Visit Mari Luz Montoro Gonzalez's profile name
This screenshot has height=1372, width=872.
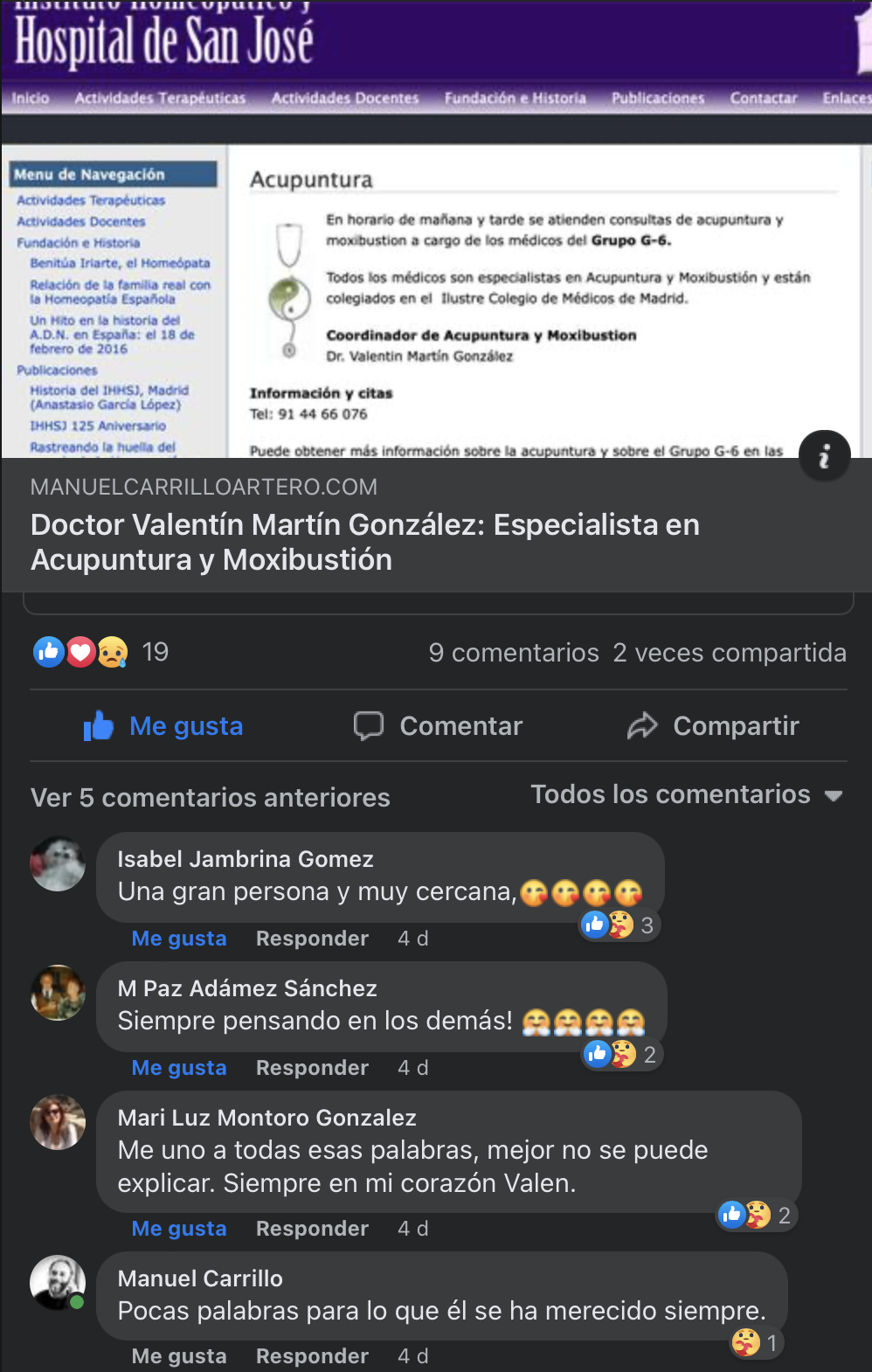click(x=266, y=1118)
